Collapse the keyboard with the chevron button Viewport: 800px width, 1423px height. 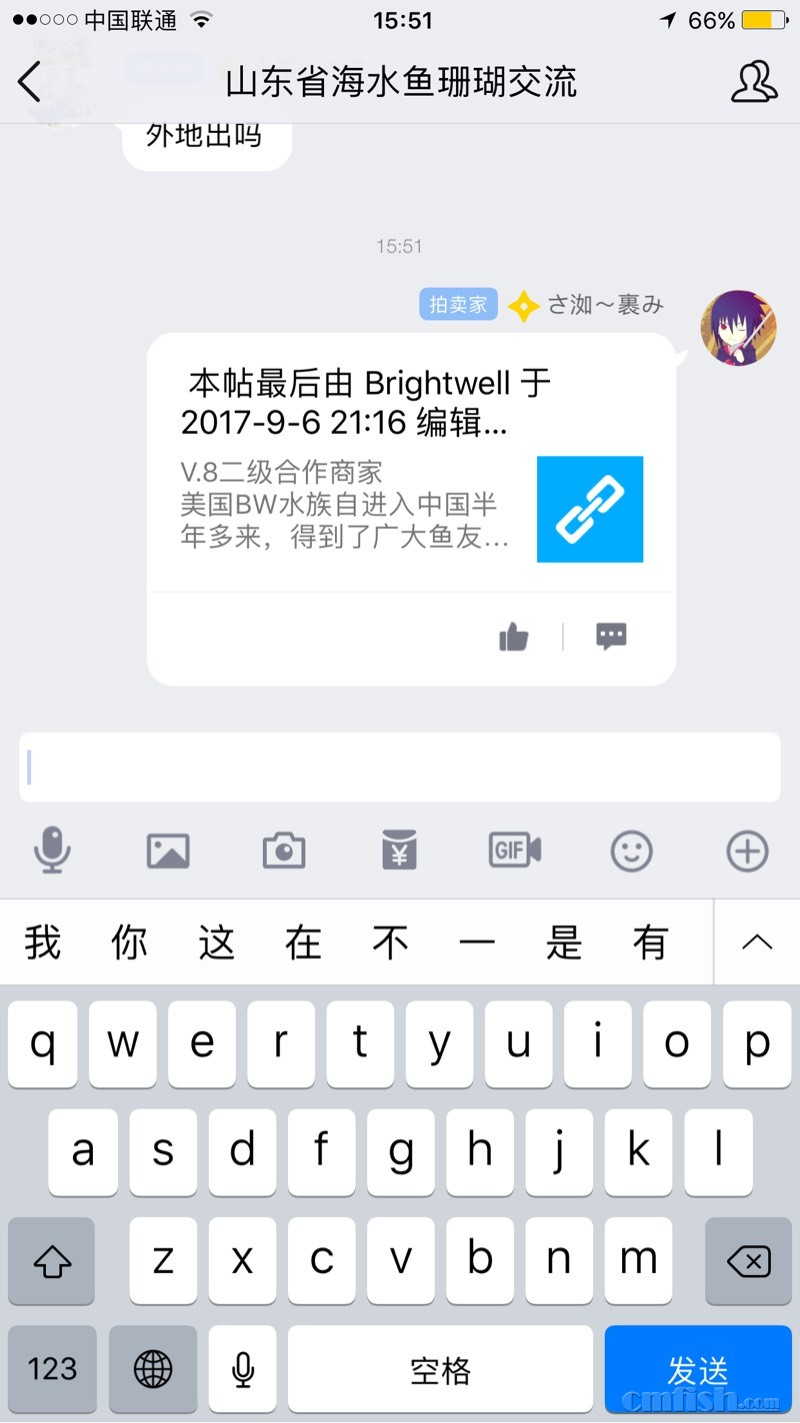(757, 941)
